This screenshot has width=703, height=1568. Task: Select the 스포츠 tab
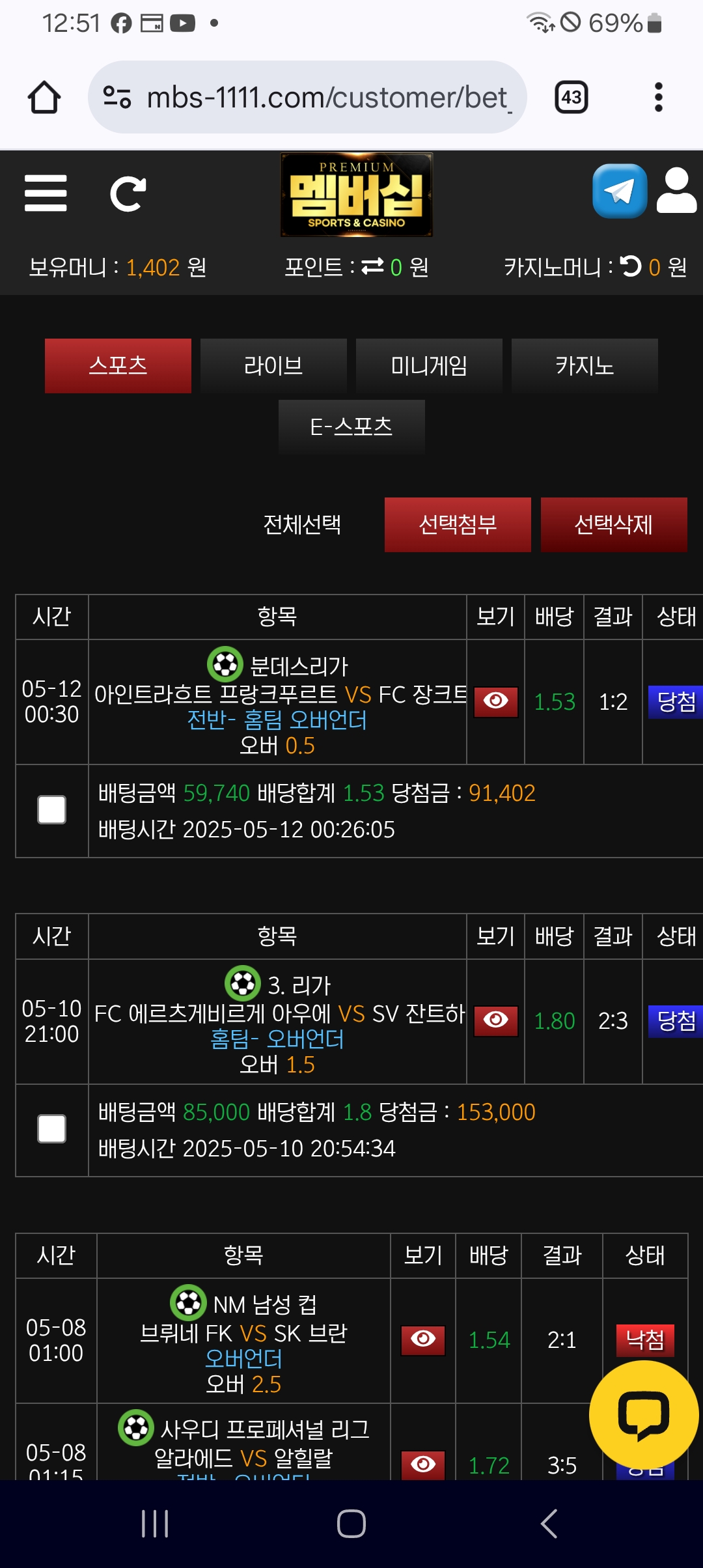coord(118,366)
